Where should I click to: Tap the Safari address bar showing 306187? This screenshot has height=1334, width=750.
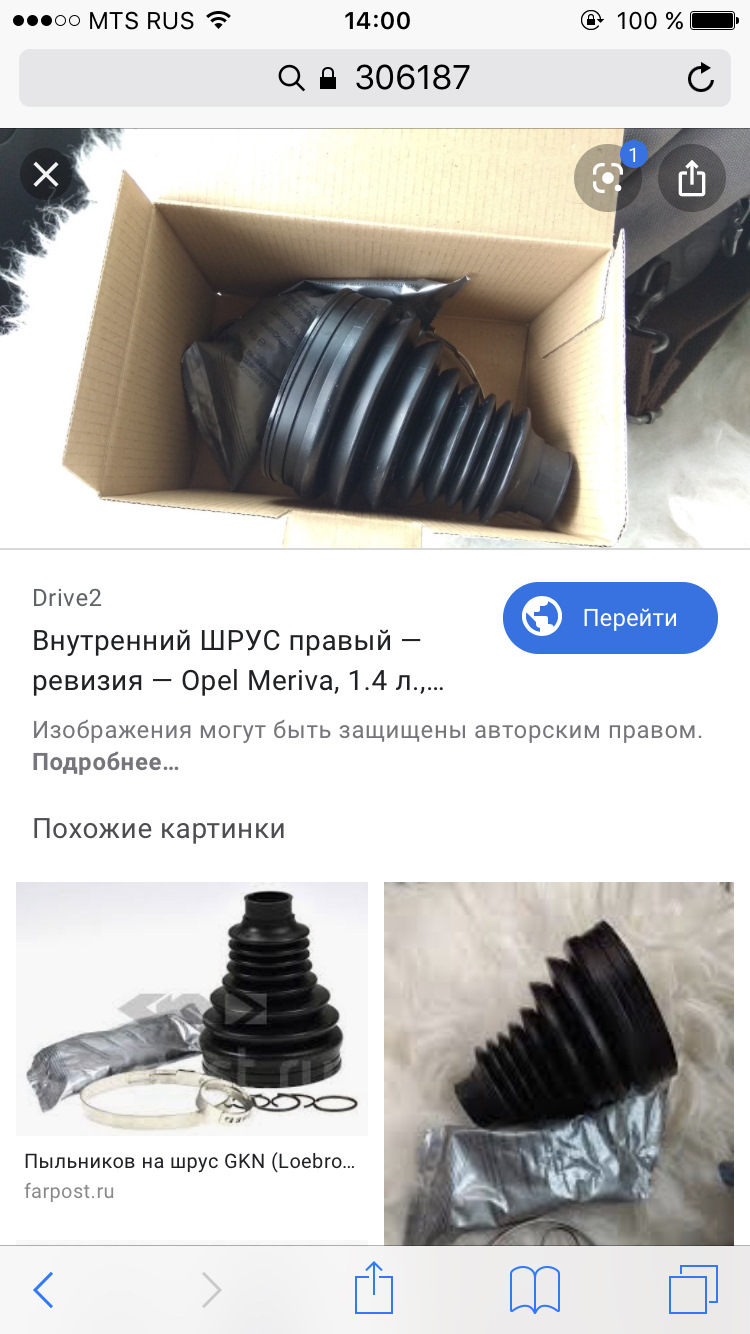pos(375,78)
